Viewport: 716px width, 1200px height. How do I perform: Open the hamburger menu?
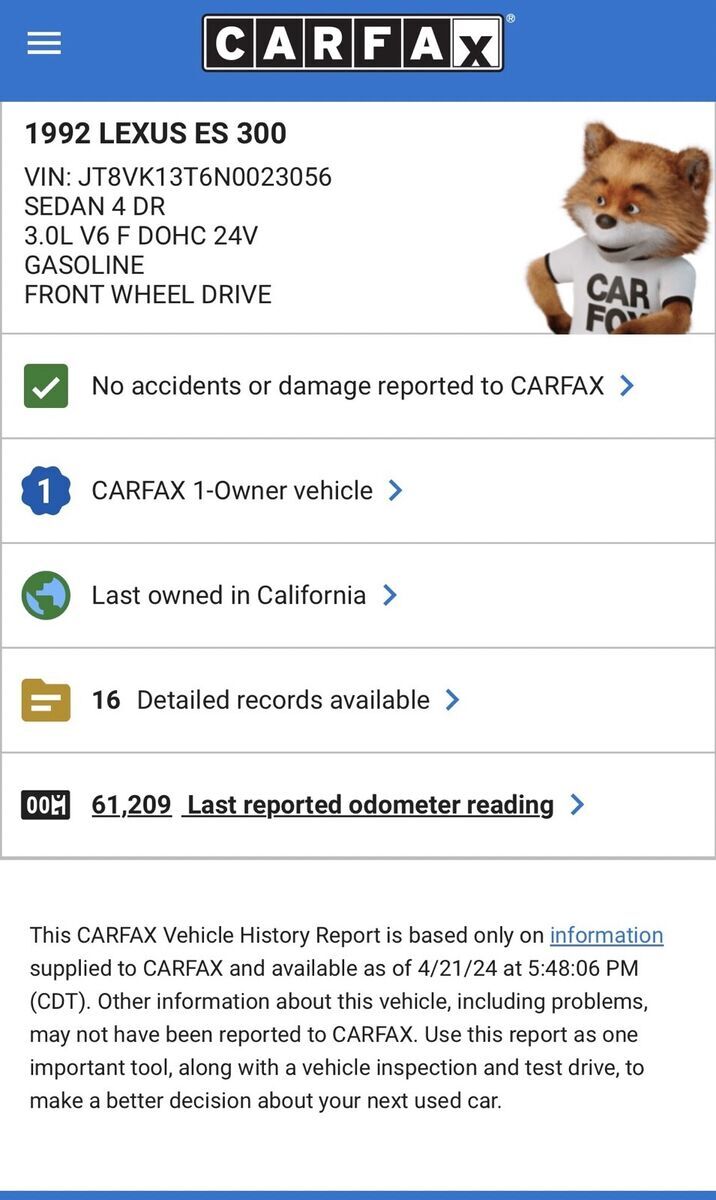click(44, 43)
